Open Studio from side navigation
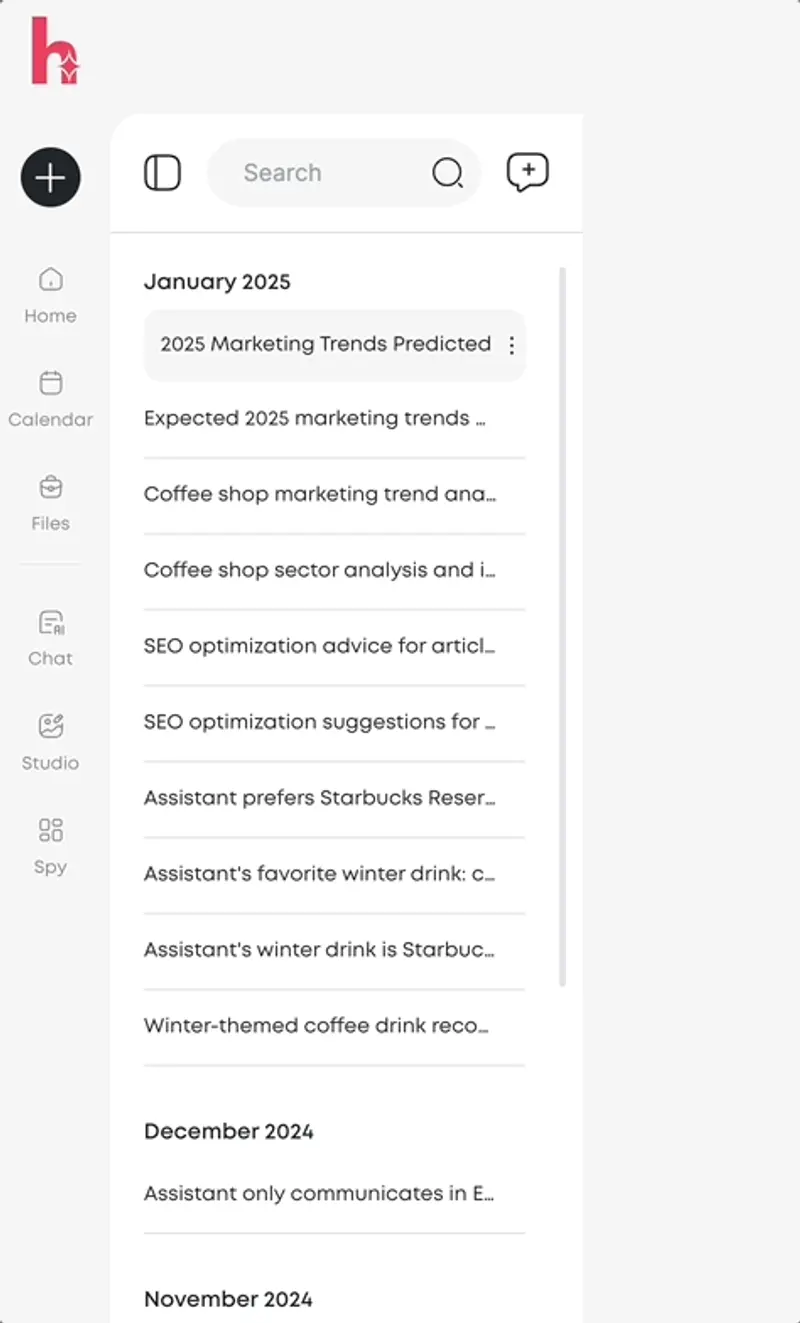This screenshot has width=800, height=1323. pyautogui.click(x=51, y=741)
